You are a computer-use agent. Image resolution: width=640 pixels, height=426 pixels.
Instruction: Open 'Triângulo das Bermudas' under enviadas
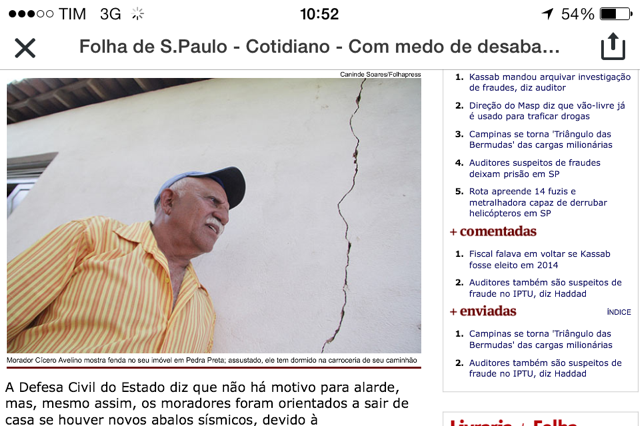click(540, 338)
